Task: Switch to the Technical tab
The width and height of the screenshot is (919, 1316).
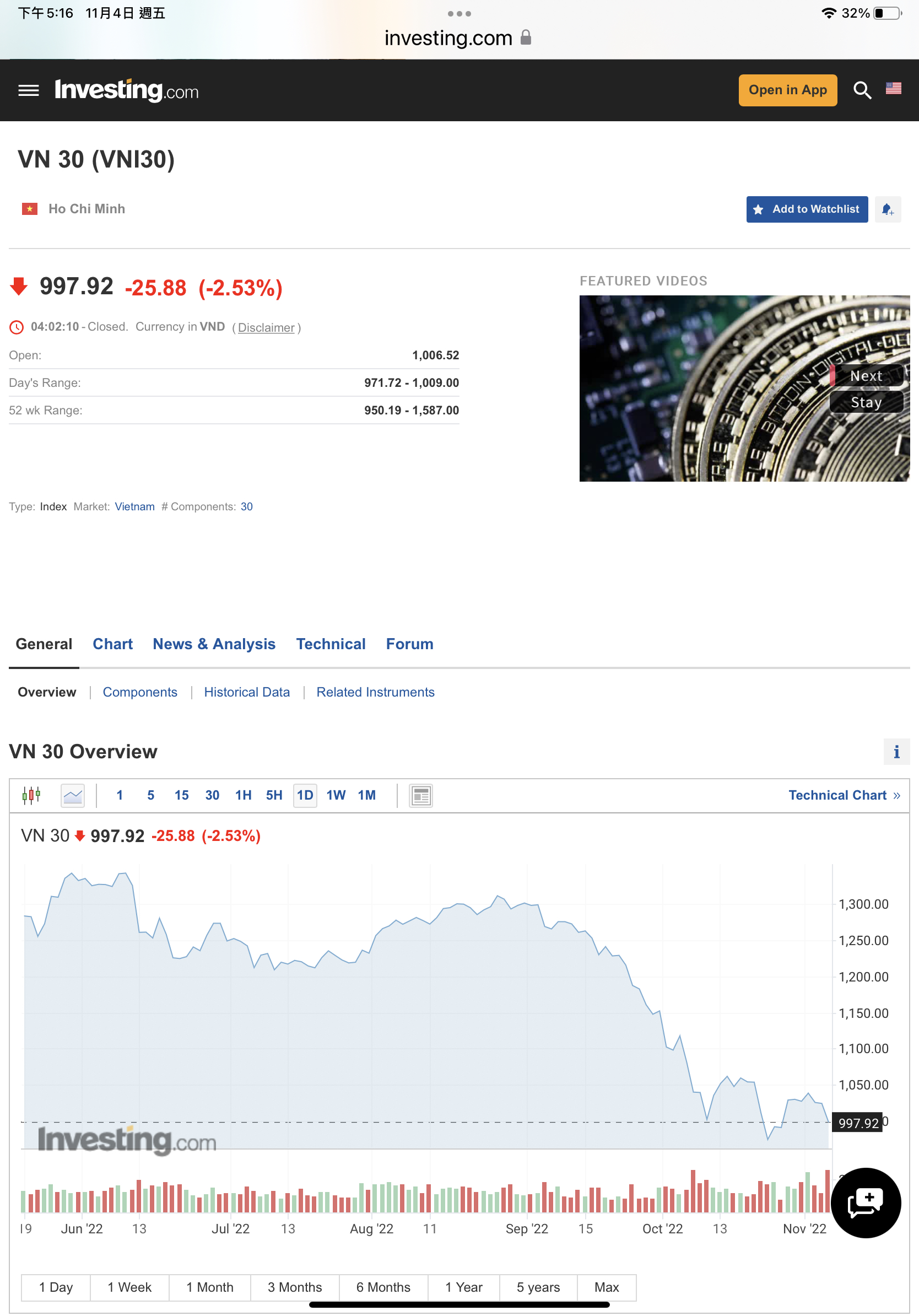Action: (331, 644)
